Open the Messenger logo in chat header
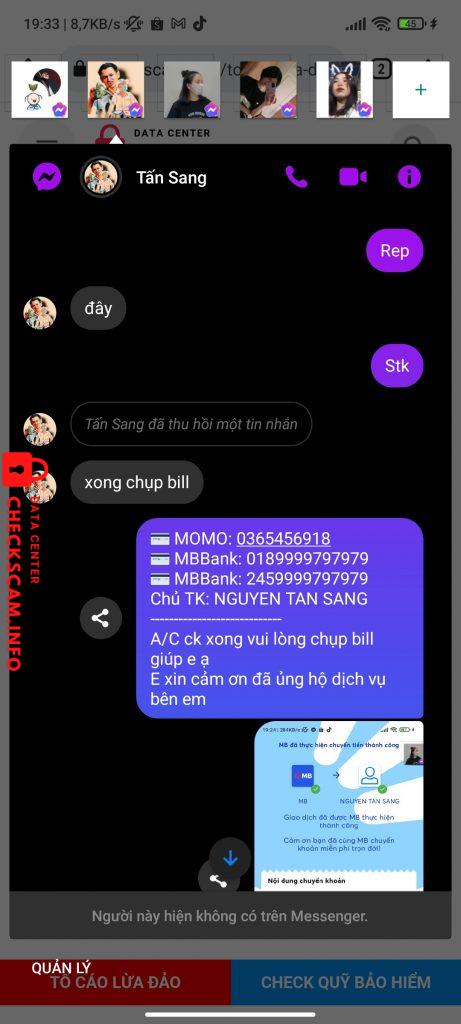 pos(47,176)
